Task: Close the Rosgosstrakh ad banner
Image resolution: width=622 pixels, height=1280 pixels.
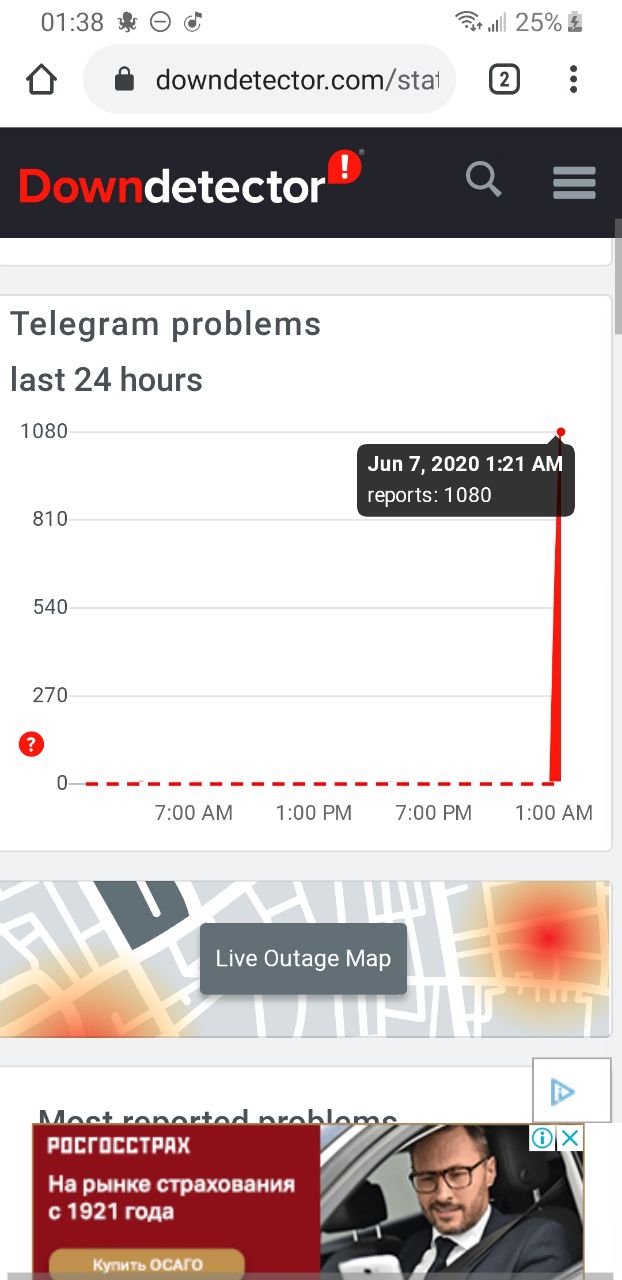Action: tap(569, 1138)
